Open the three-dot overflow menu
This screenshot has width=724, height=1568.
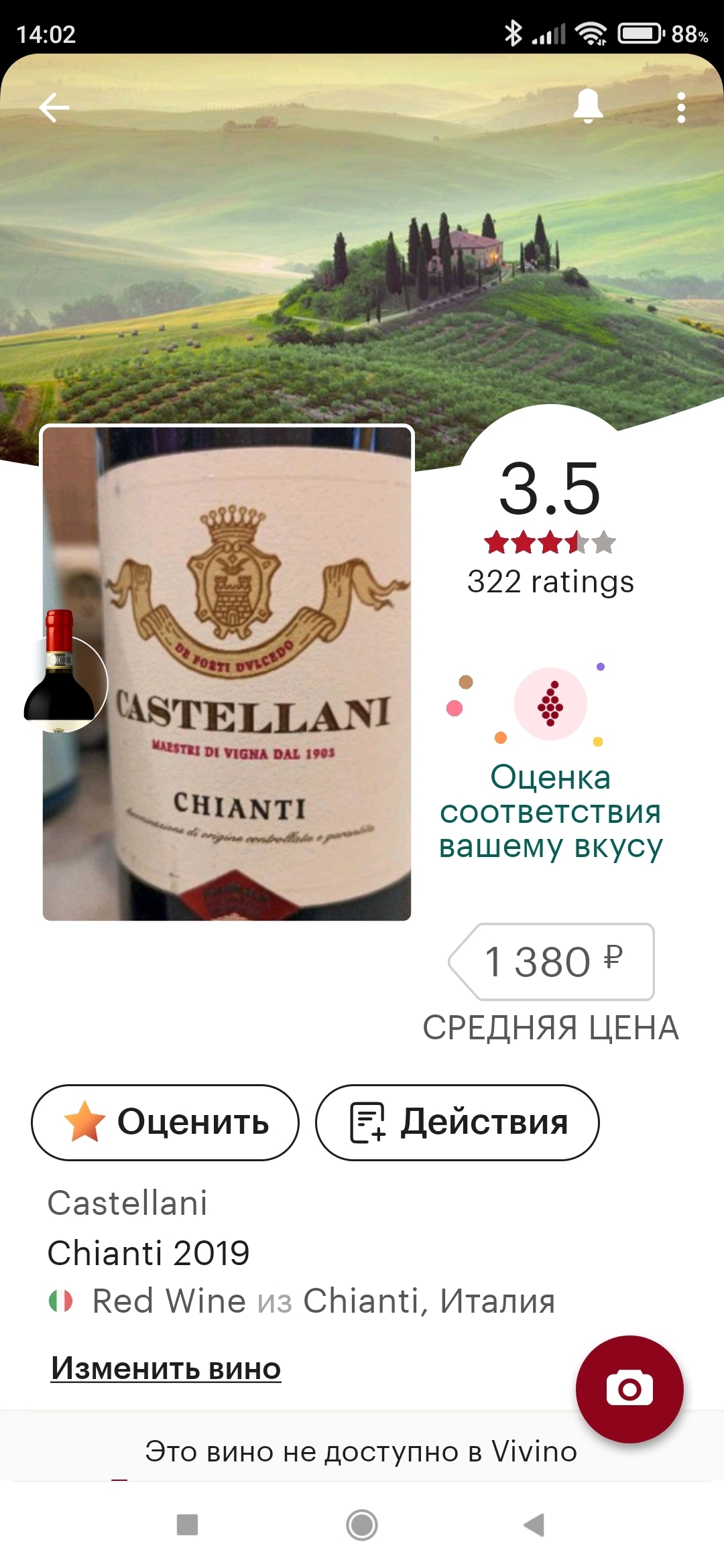(x=681, y=108)
